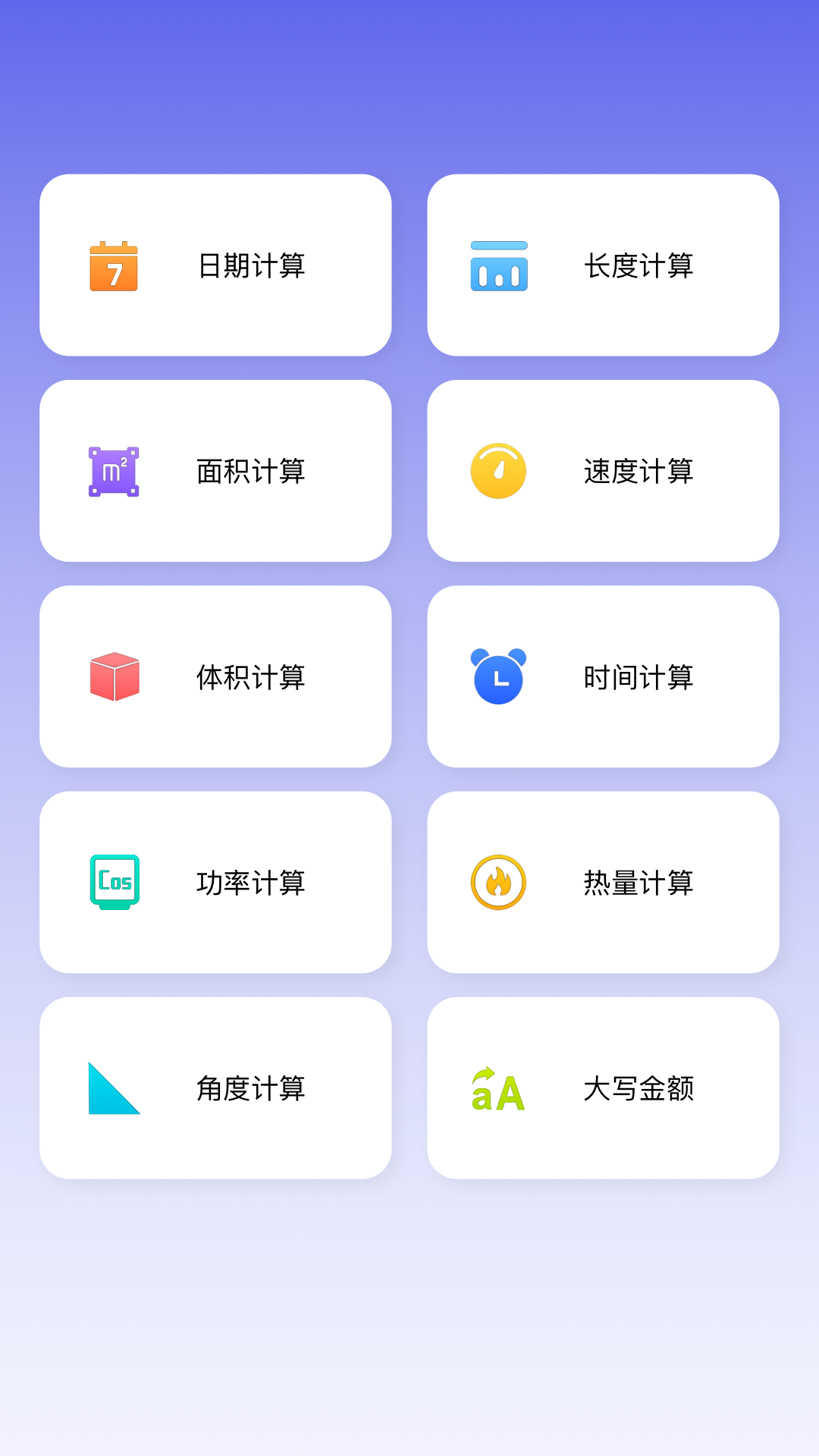Open the 热量计算 card
Screen dimensions: 819x1456
click(x=603, y=881)
